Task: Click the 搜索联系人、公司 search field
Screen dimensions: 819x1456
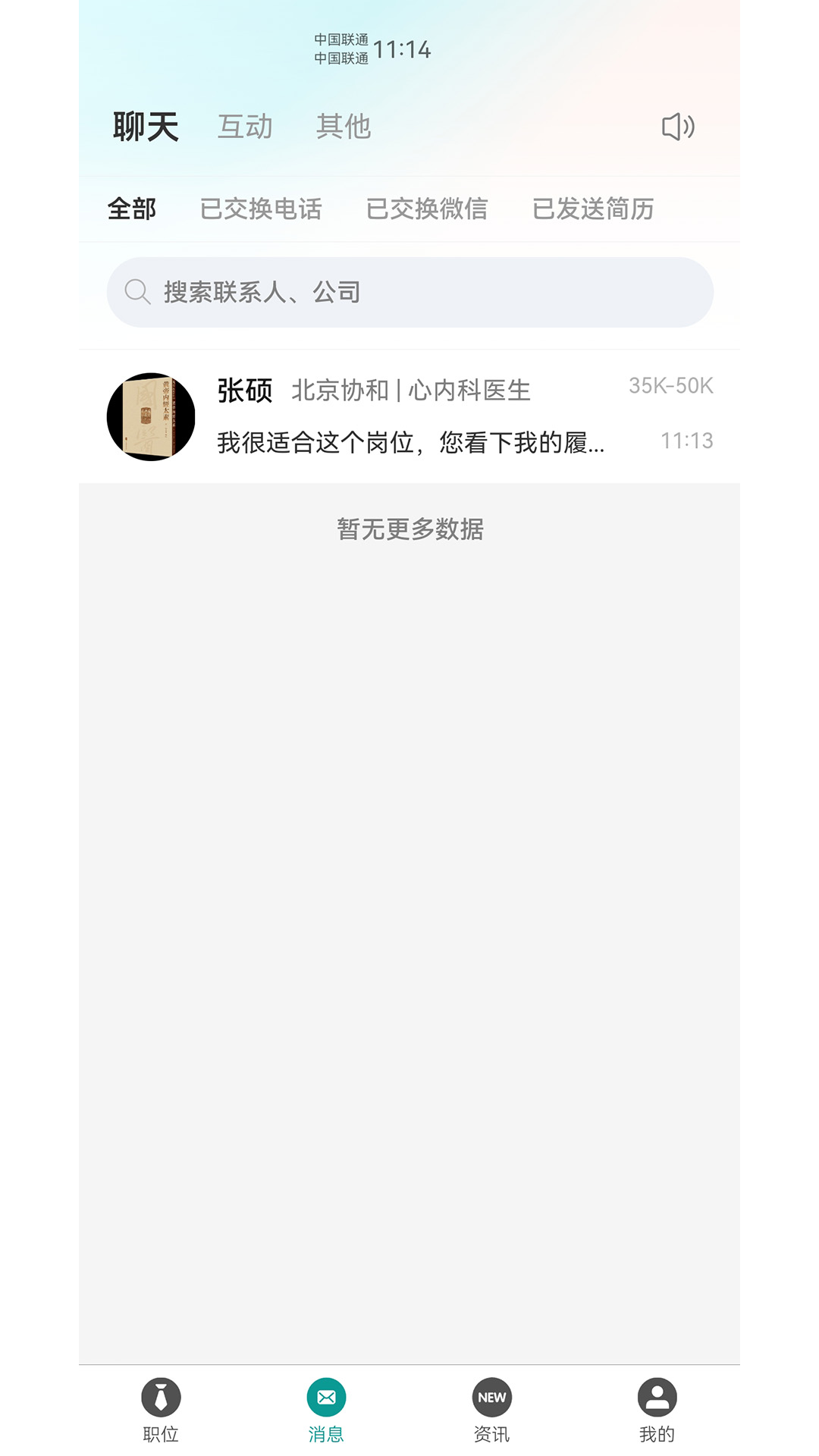Action: click(409, 290)
